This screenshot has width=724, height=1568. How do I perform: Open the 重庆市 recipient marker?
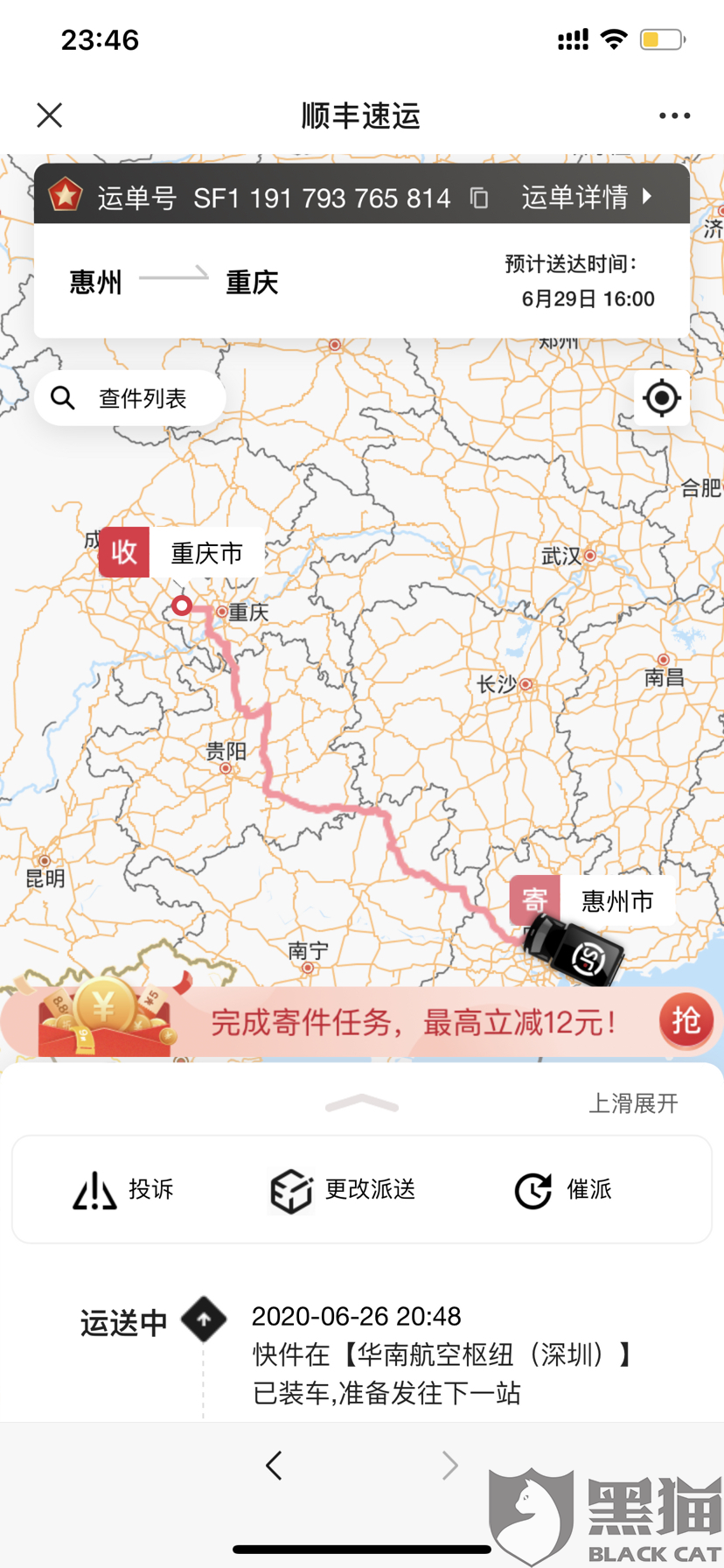click(x=182, y=553)
